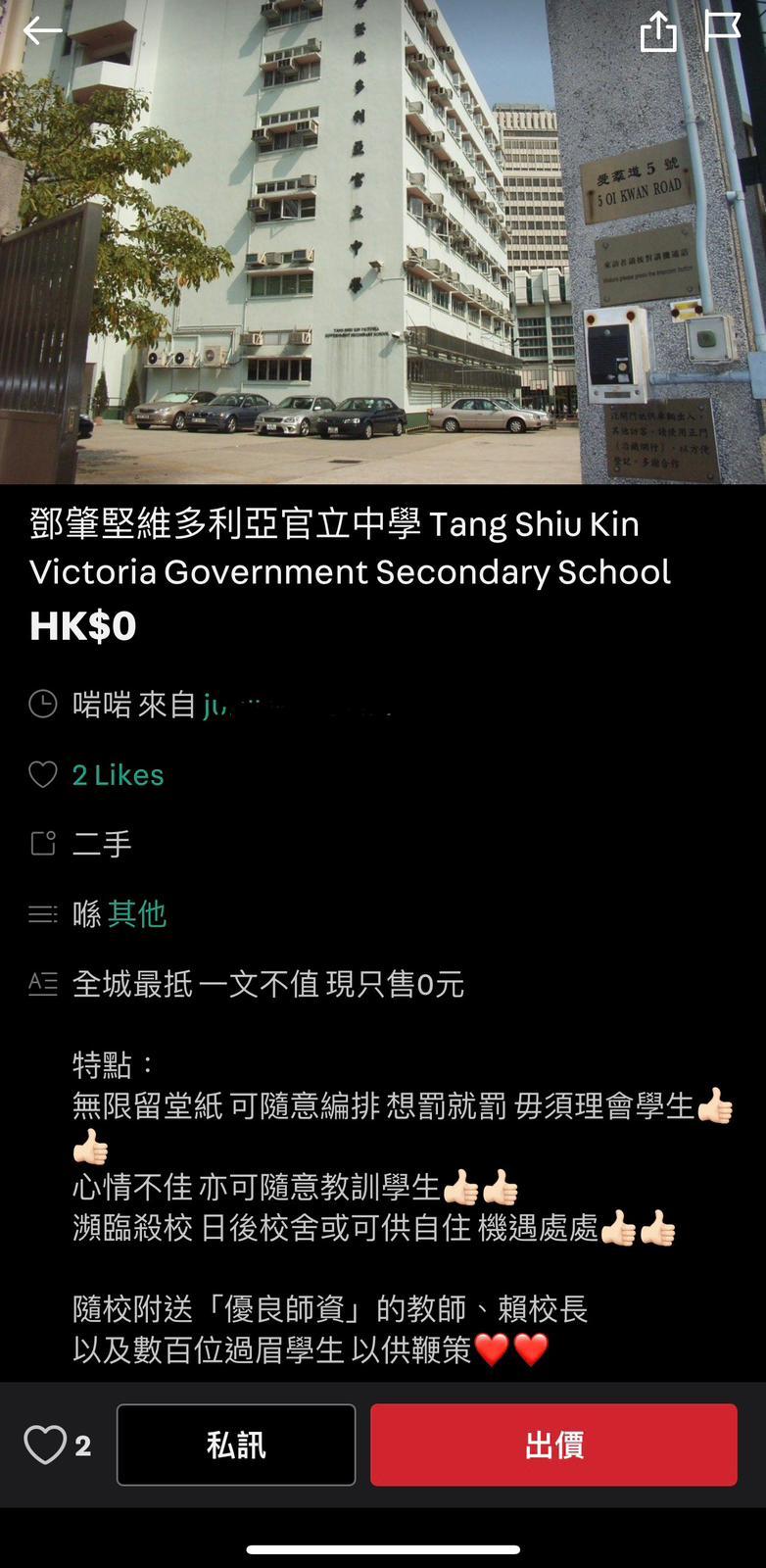
Task: Open the 其他 category link
Action: point(136,914)
